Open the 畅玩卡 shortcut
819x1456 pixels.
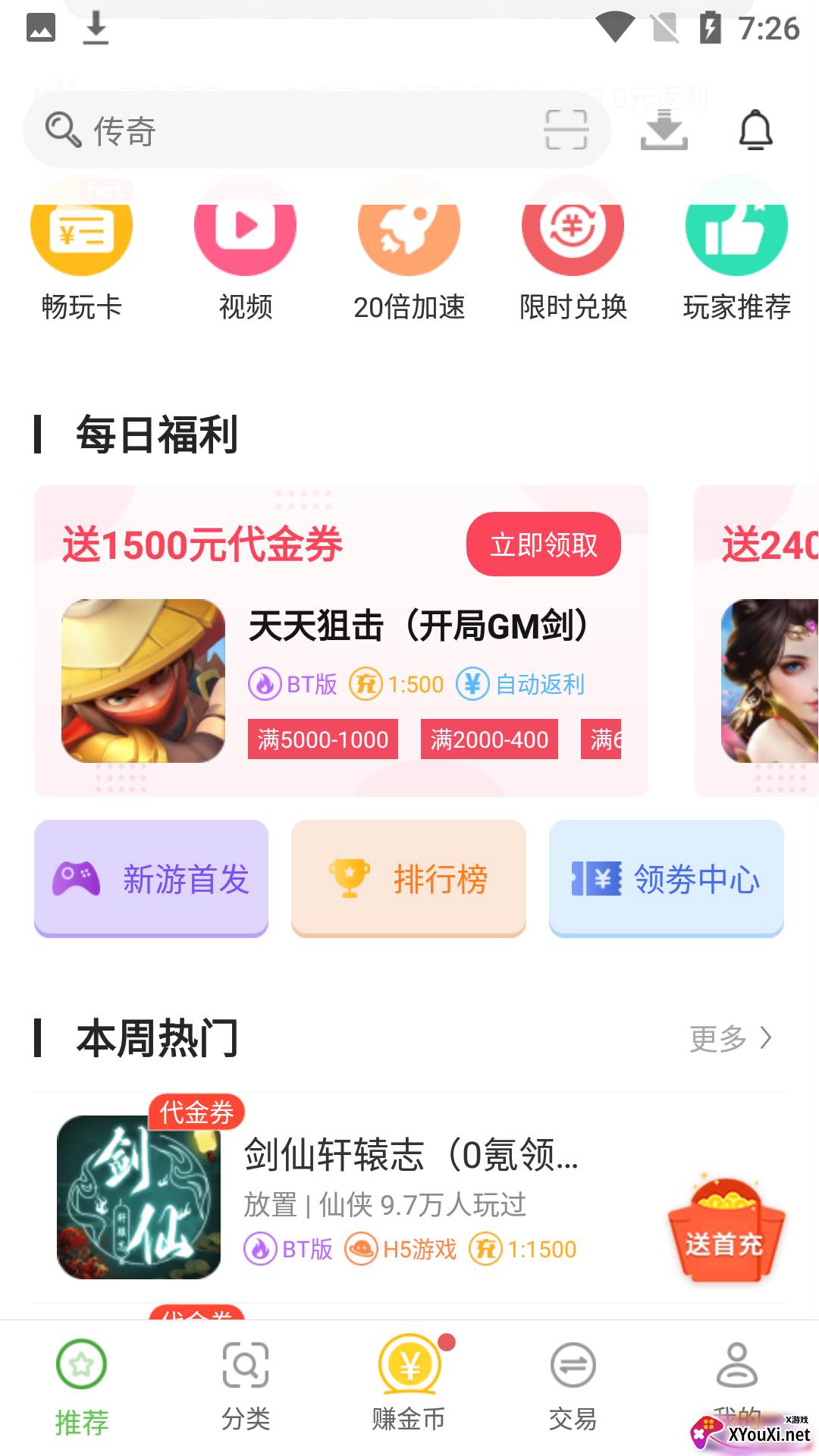click(82, 250)
